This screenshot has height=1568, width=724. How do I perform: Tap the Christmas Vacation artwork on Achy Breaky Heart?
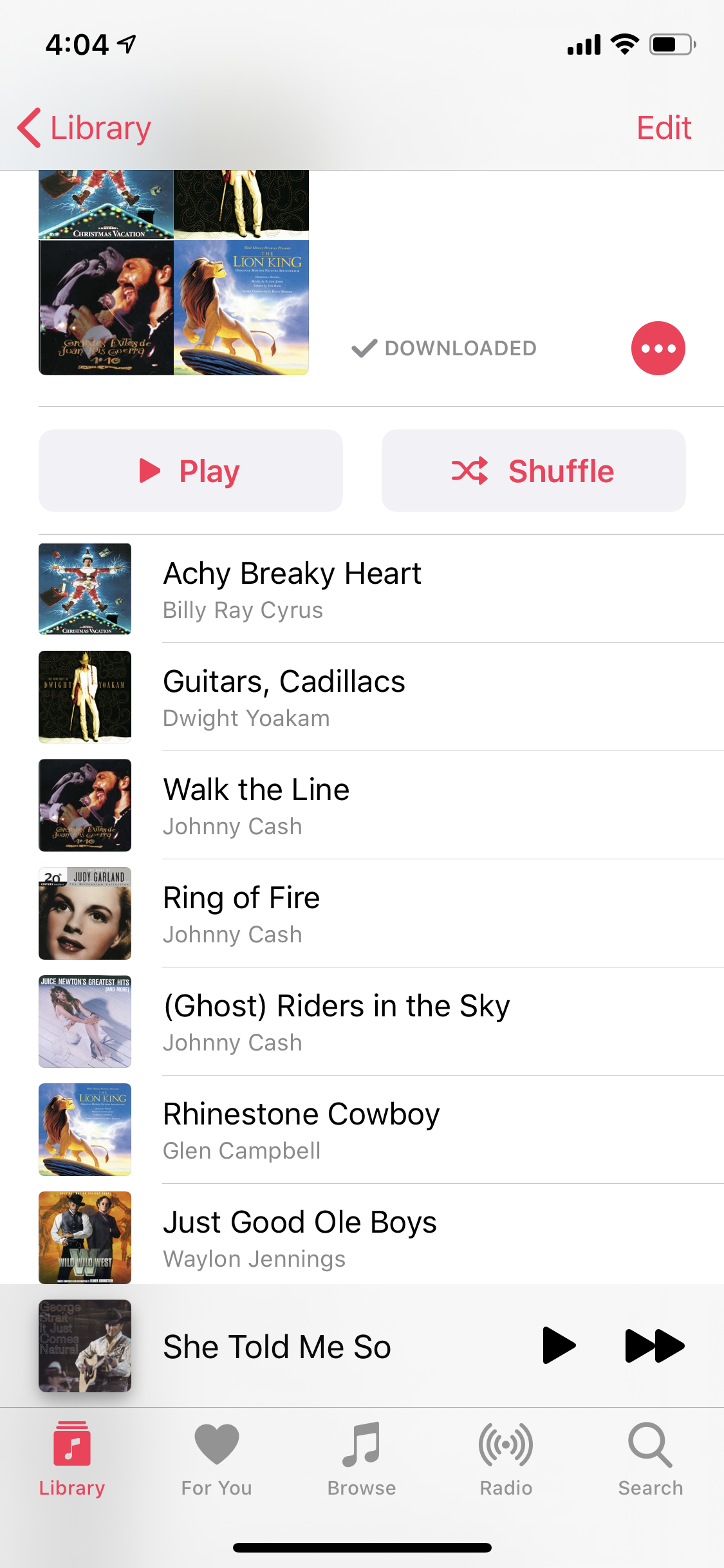click(x=84, y=589)
